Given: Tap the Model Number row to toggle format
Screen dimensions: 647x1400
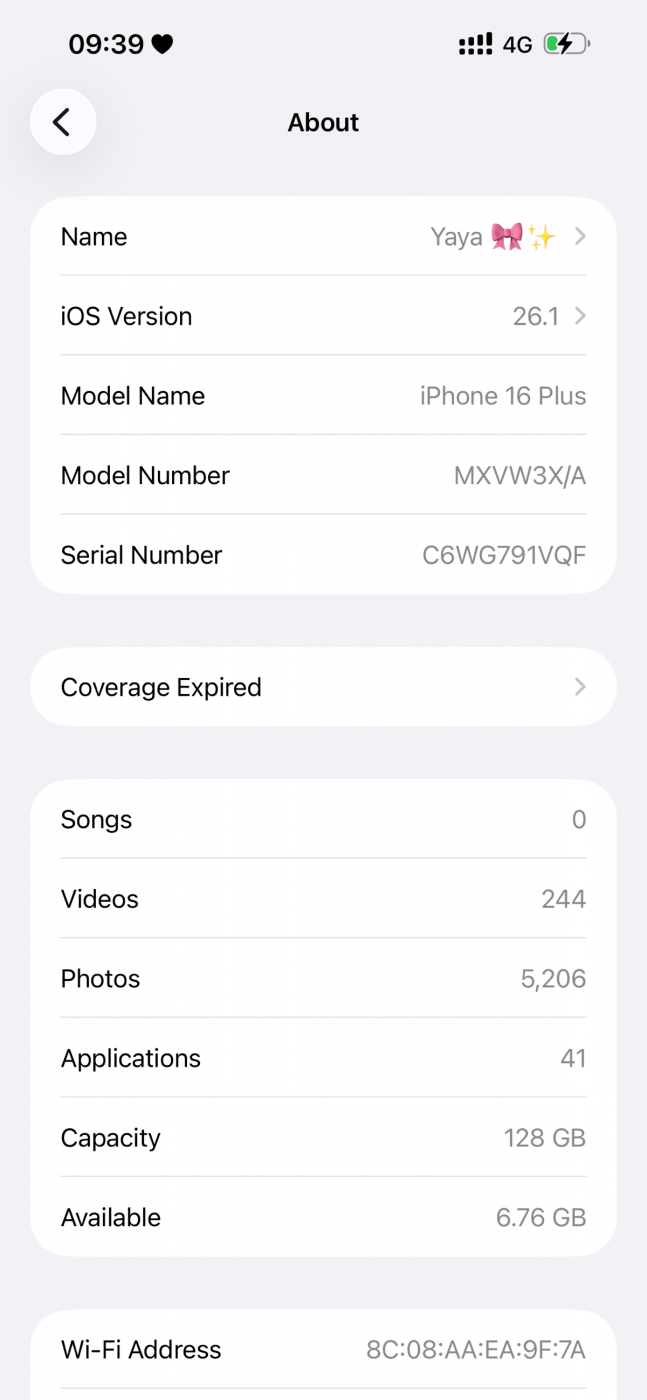Looking at the screenshot, I should tap(323, 475).
